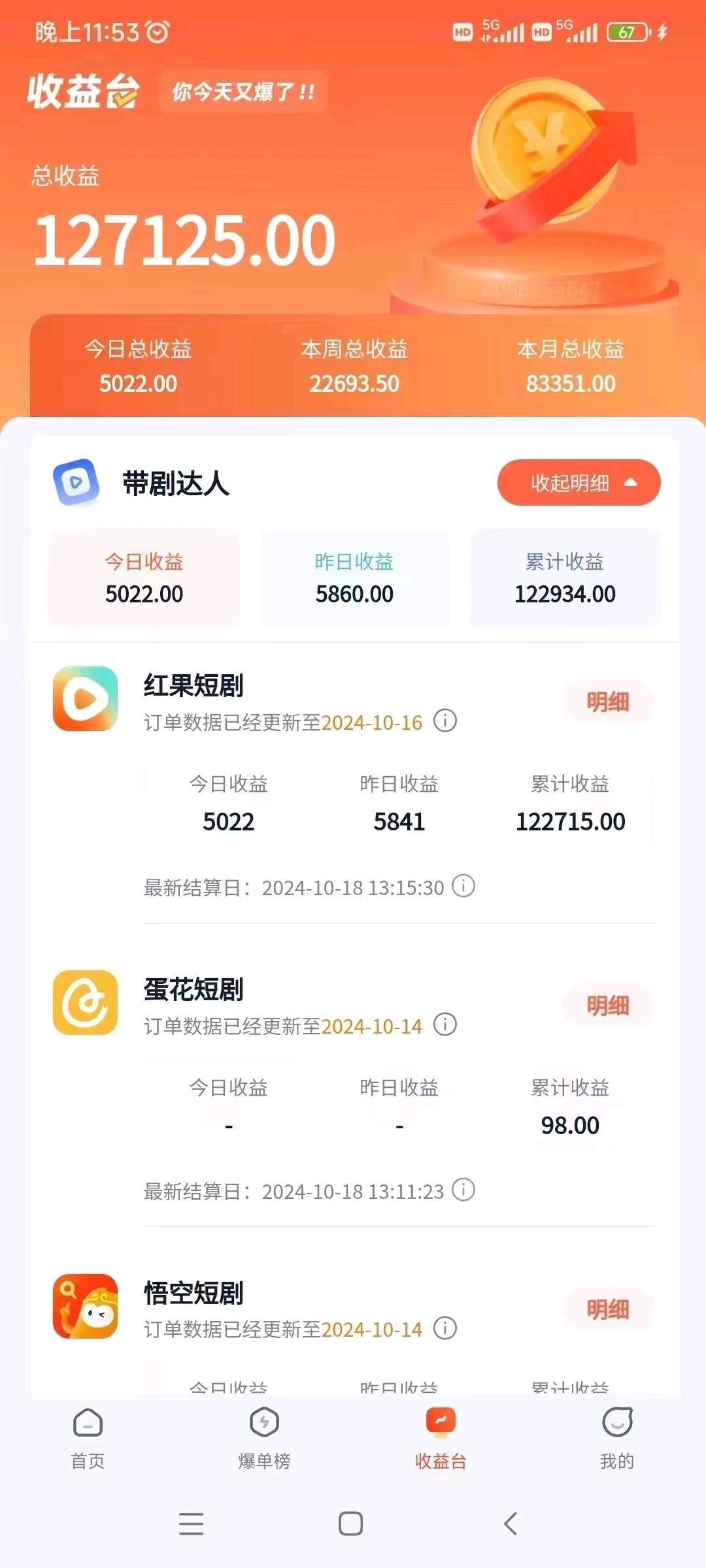
Task: Open 明细 for 悟空短剧
Action: (608, 1309)
